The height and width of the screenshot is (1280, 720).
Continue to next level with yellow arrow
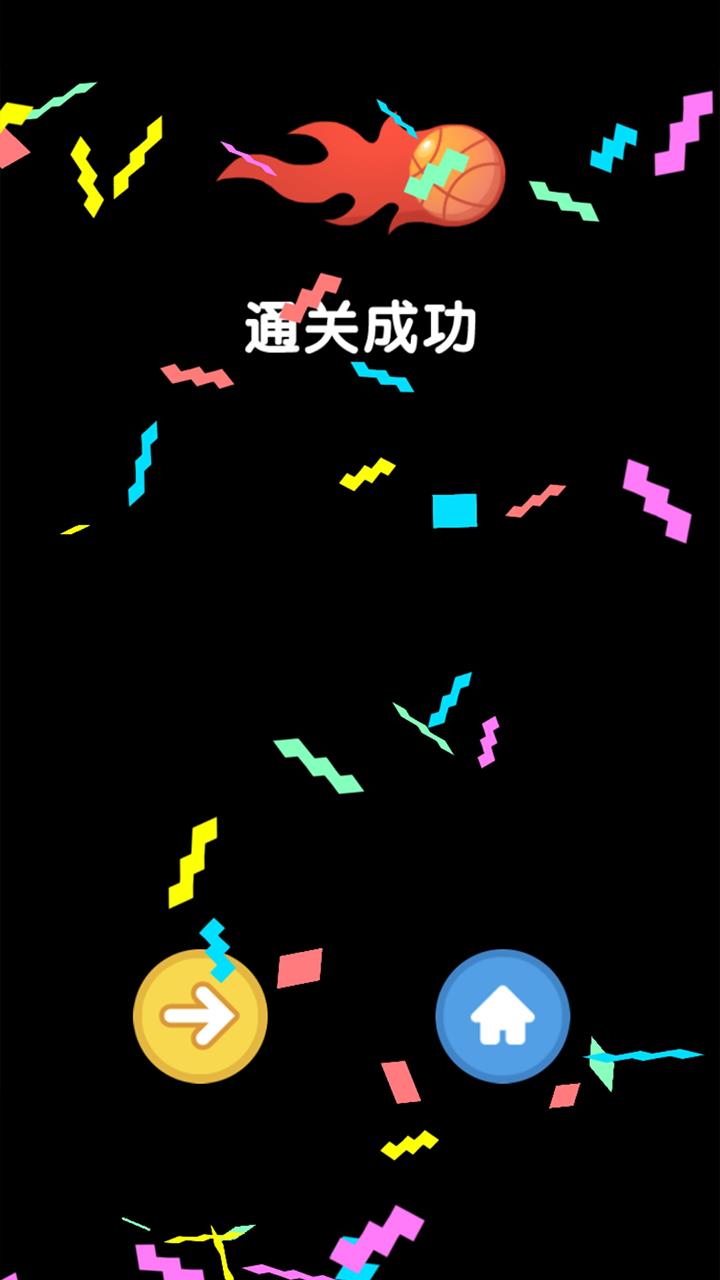coord(200,1016)
